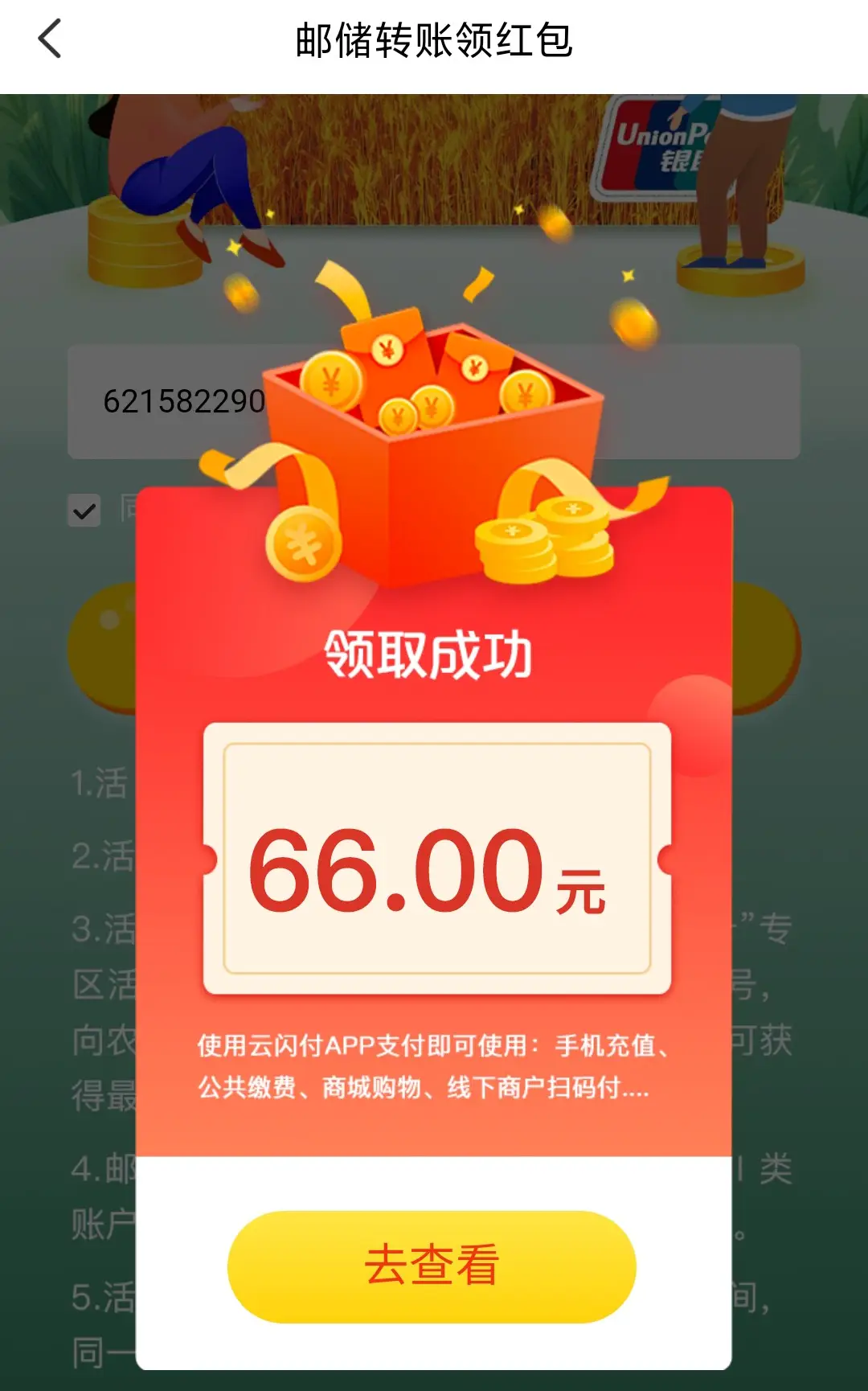Go back using the header arrow
This screenshot has height=1391, width=868.
(x=50, y=40)
